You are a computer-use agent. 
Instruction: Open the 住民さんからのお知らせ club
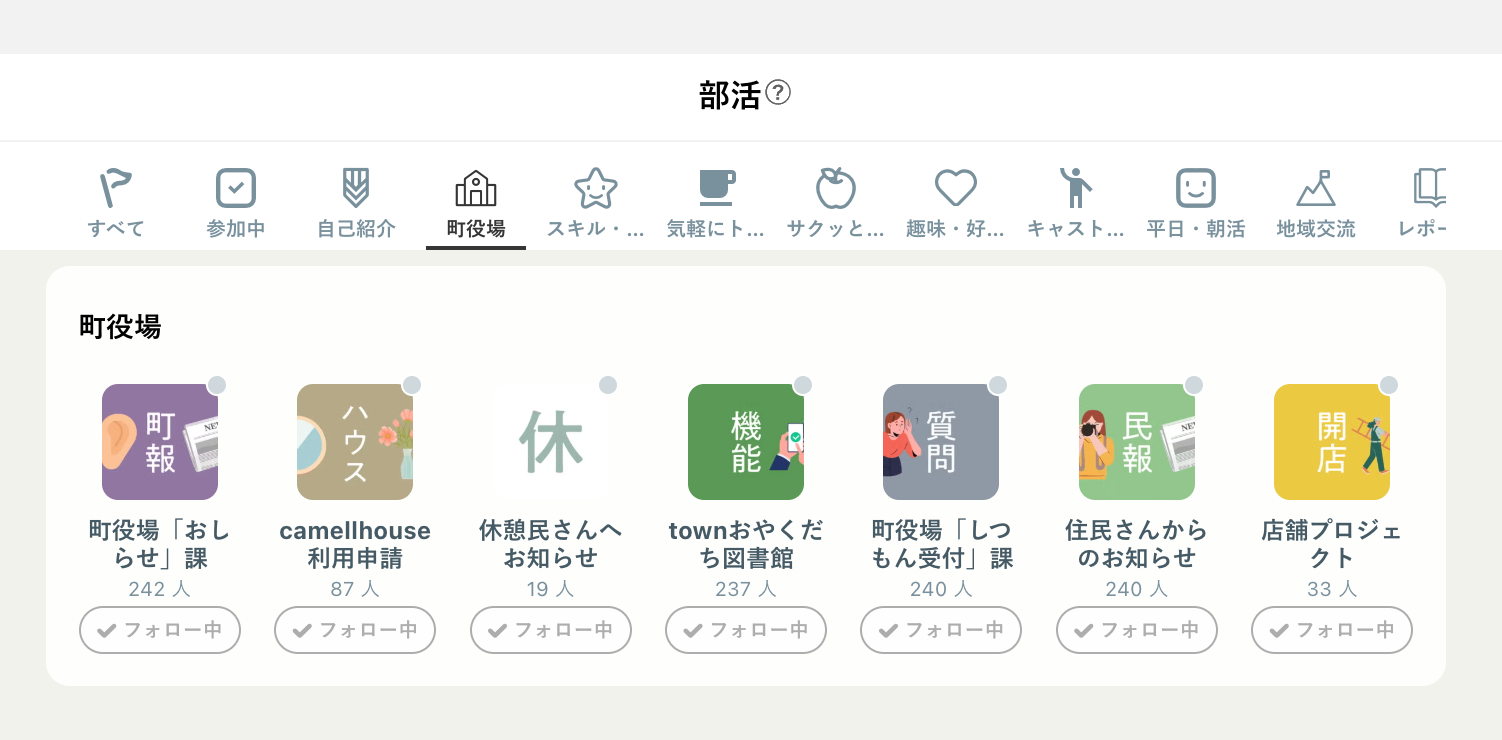[1137, 442]
